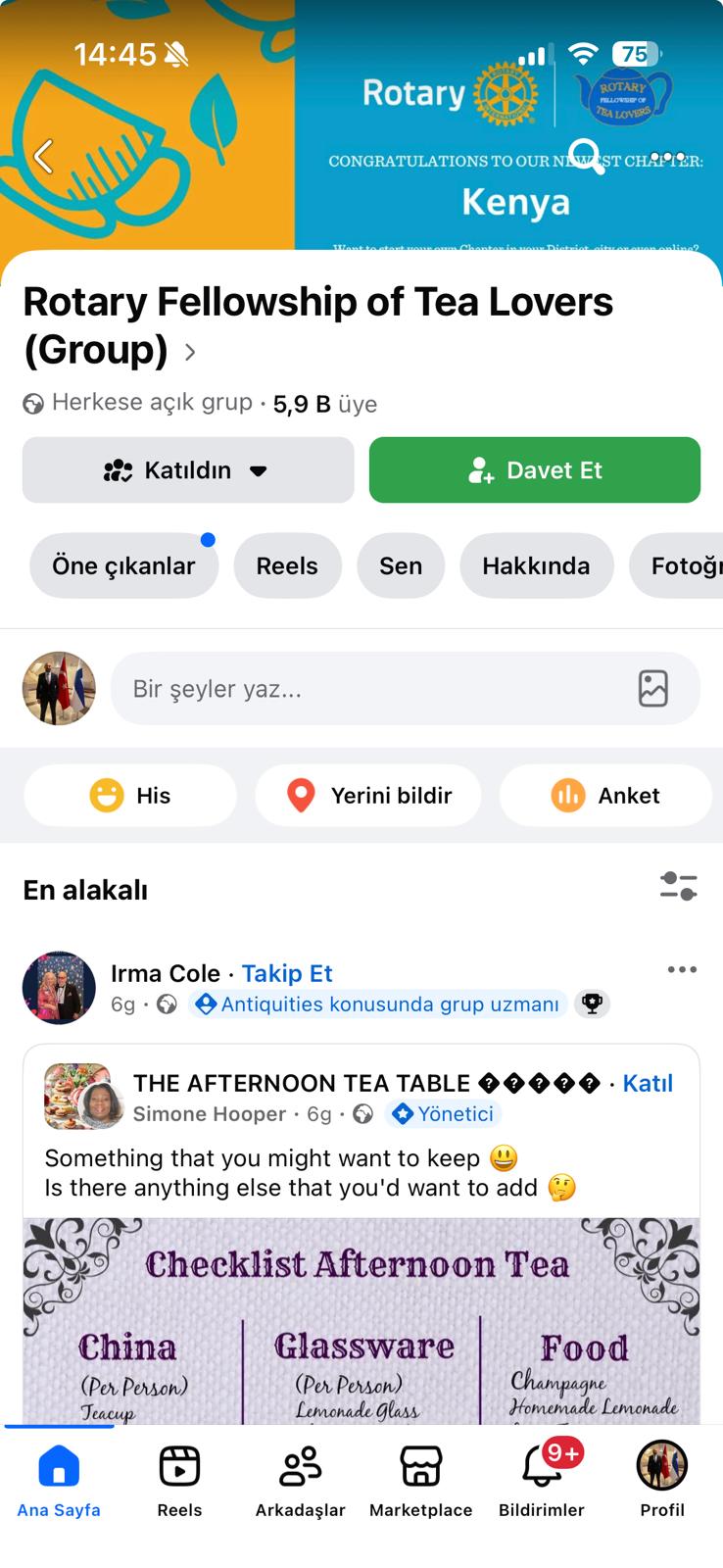Image resolution: width=723 pixels, height=1568 pixels.
Task: Search within the group
Action: tap(586, 156)
